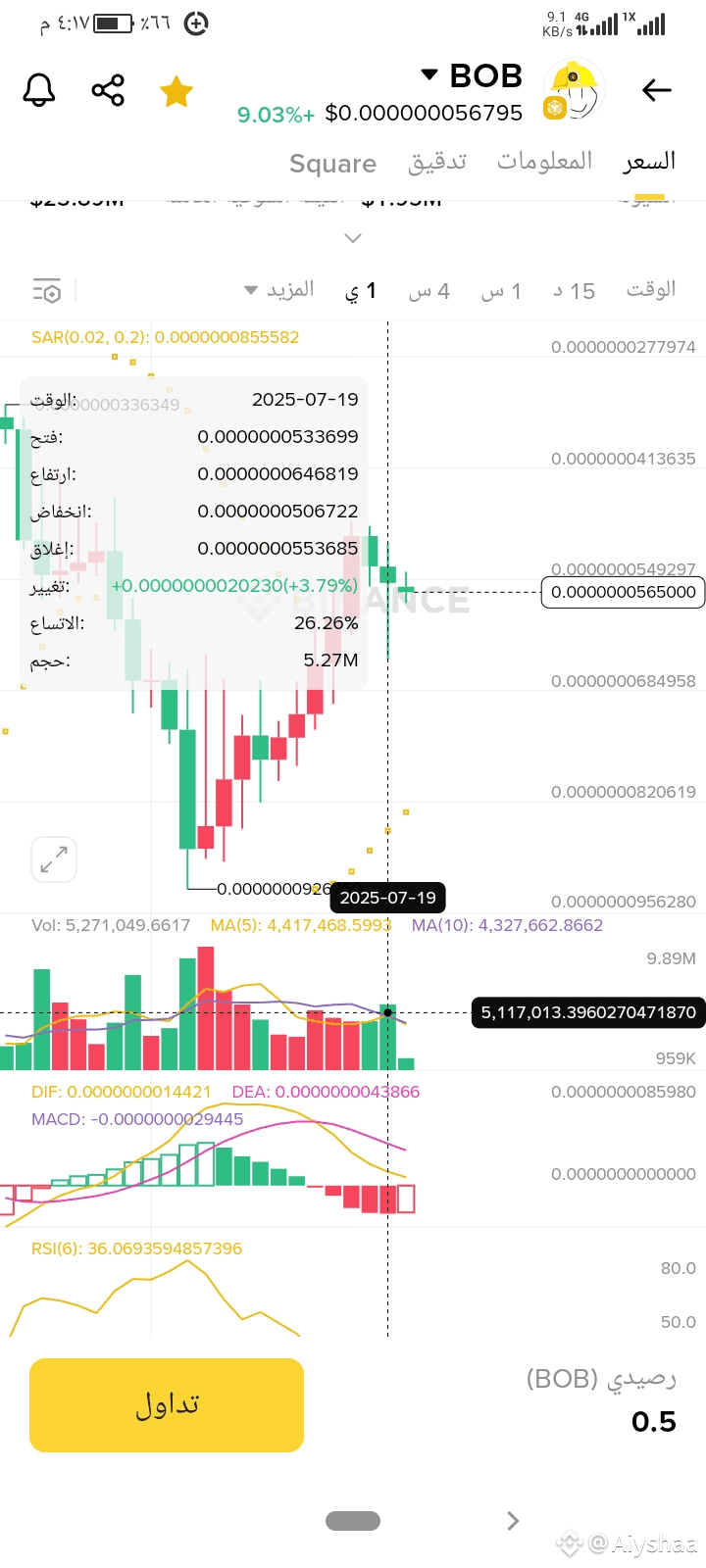The height and width of the screenshot is (1568, 706).
Task: Select the 4 س chart interval
Action: tap(429, 290)
